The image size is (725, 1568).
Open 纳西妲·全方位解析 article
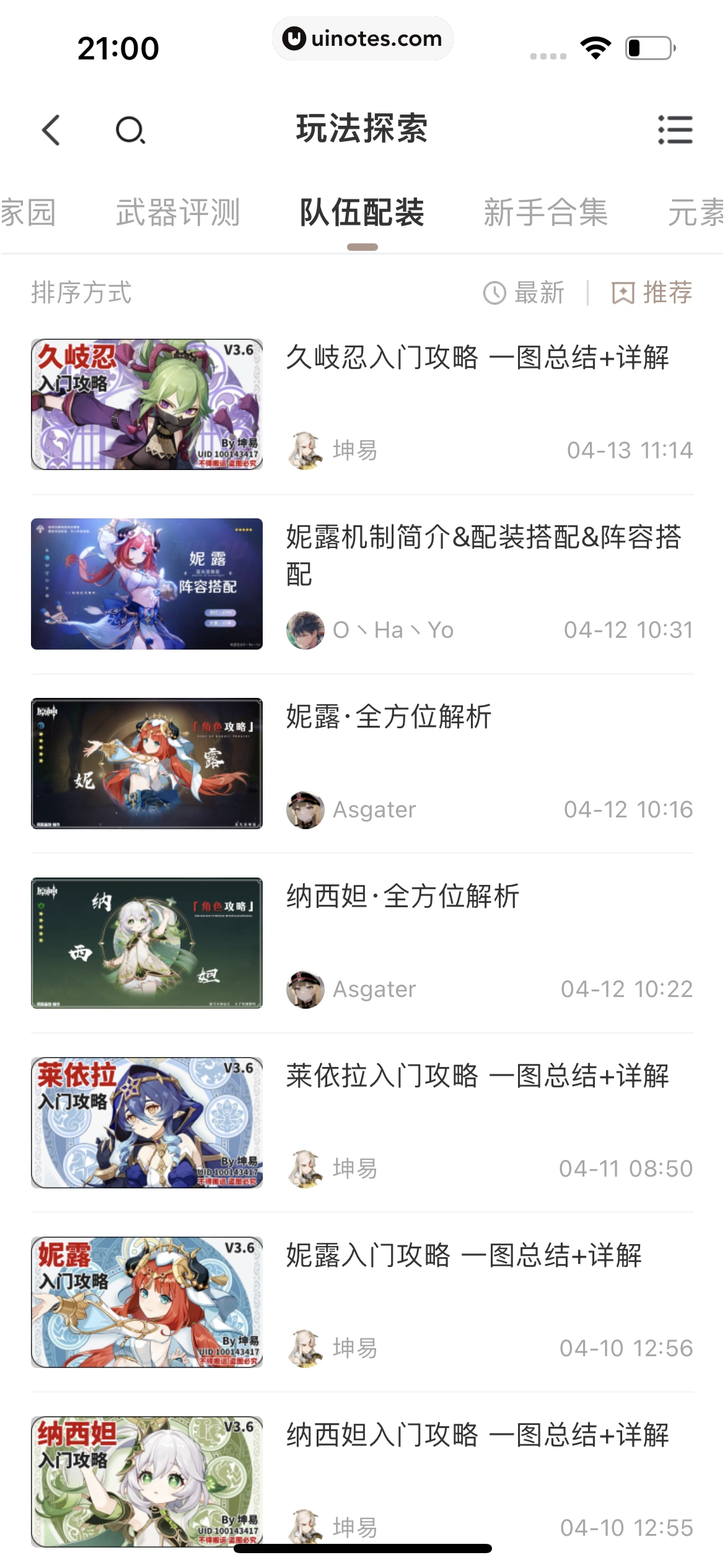pyautogui.click(x=403, y=897)
